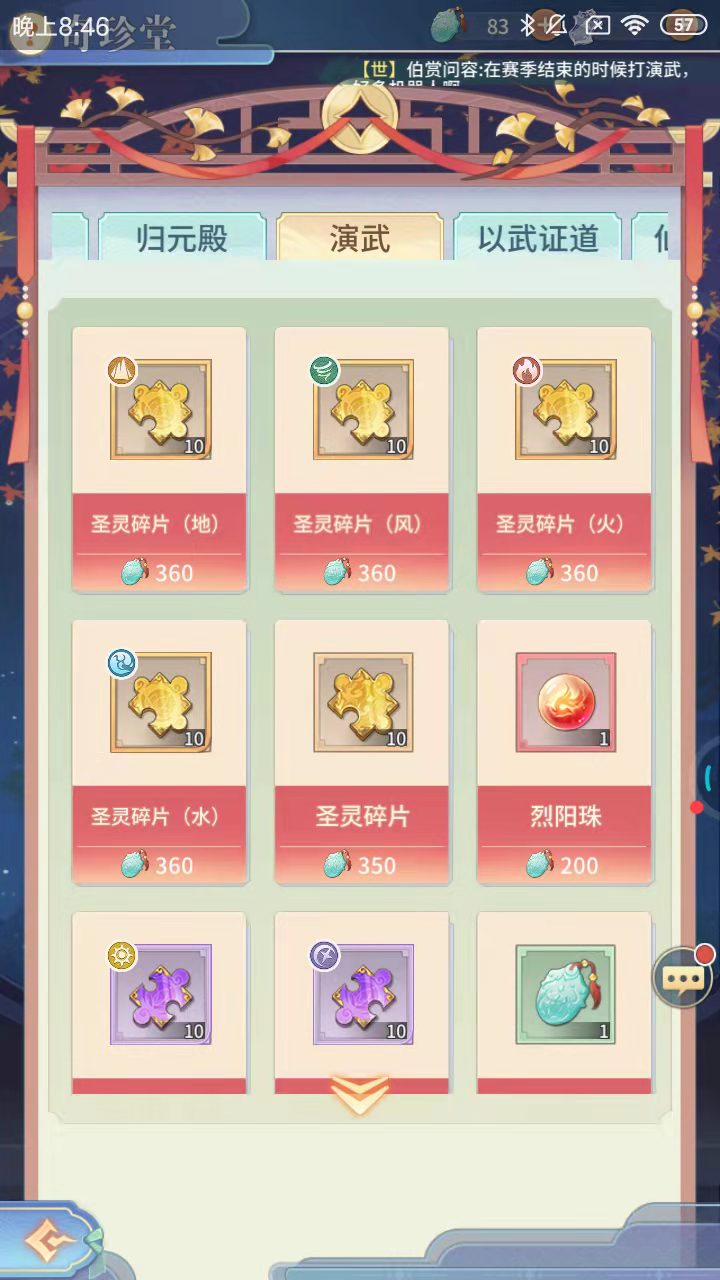Open the jade pendant item card

(565, 996)
